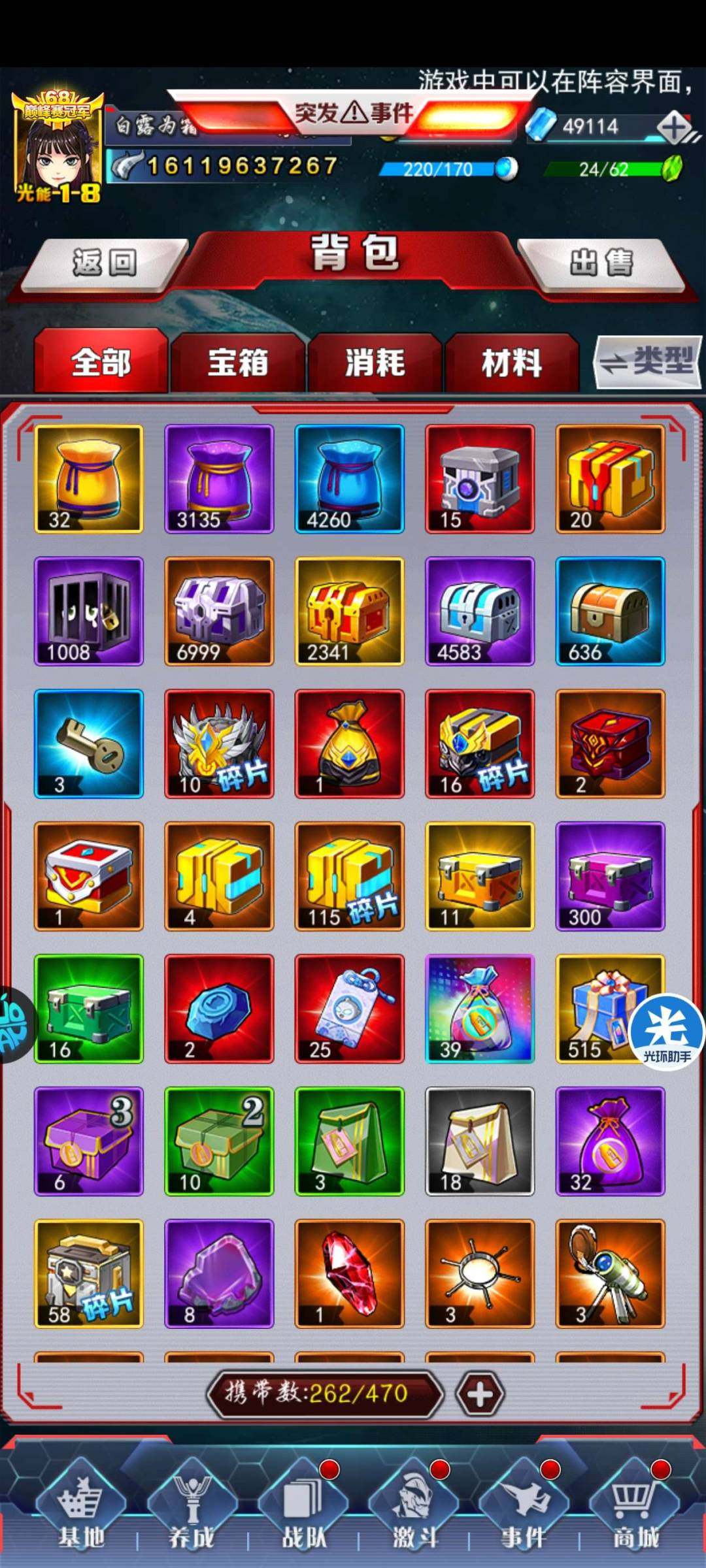This screenshot has height=1568, width=706.
Task: Expand carry capacity with plus button
Action: 479,1394
